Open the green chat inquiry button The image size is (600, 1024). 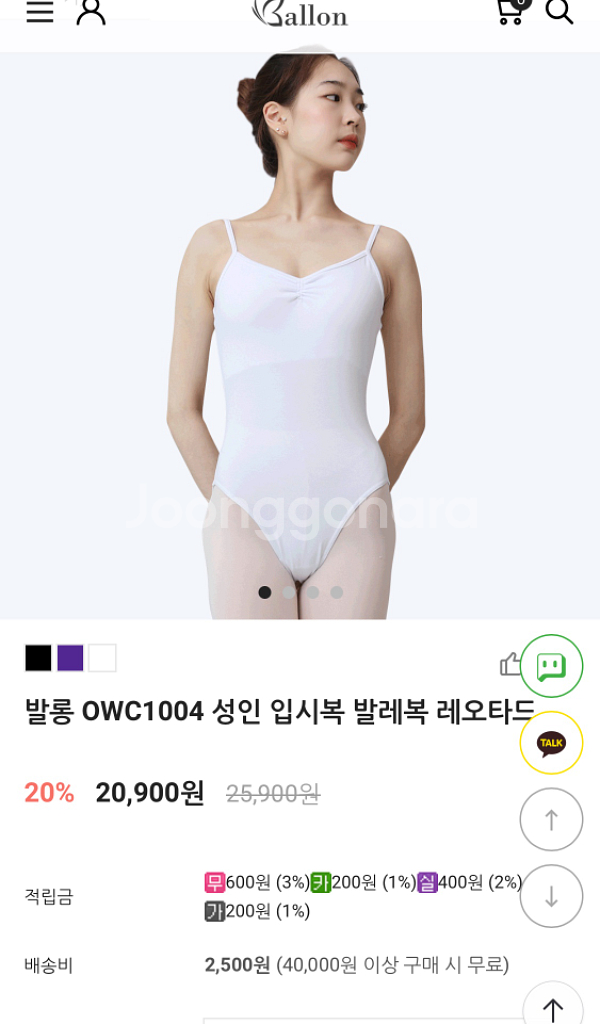click(x=551, y=666)
